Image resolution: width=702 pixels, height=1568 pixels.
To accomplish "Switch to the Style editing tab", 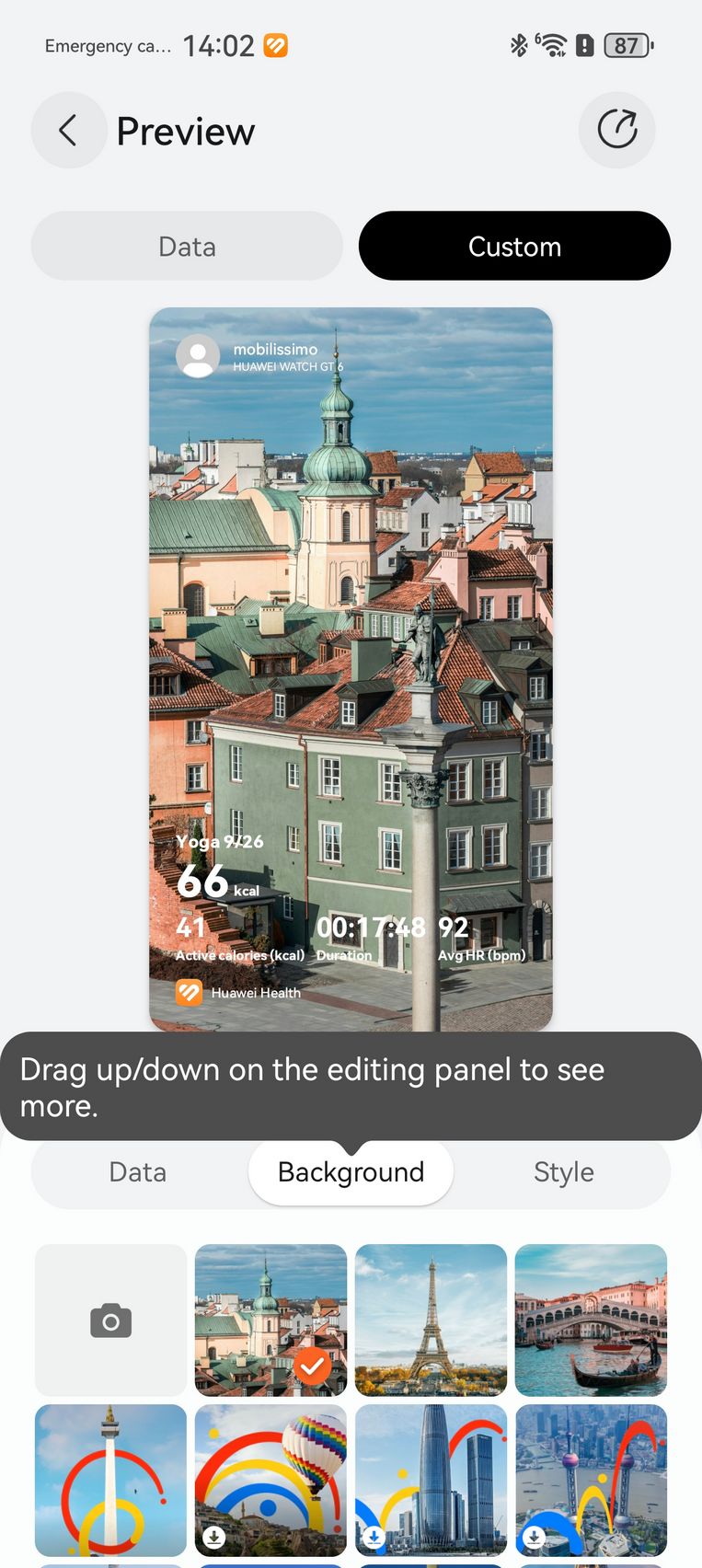I will [x=564, y=1171].
